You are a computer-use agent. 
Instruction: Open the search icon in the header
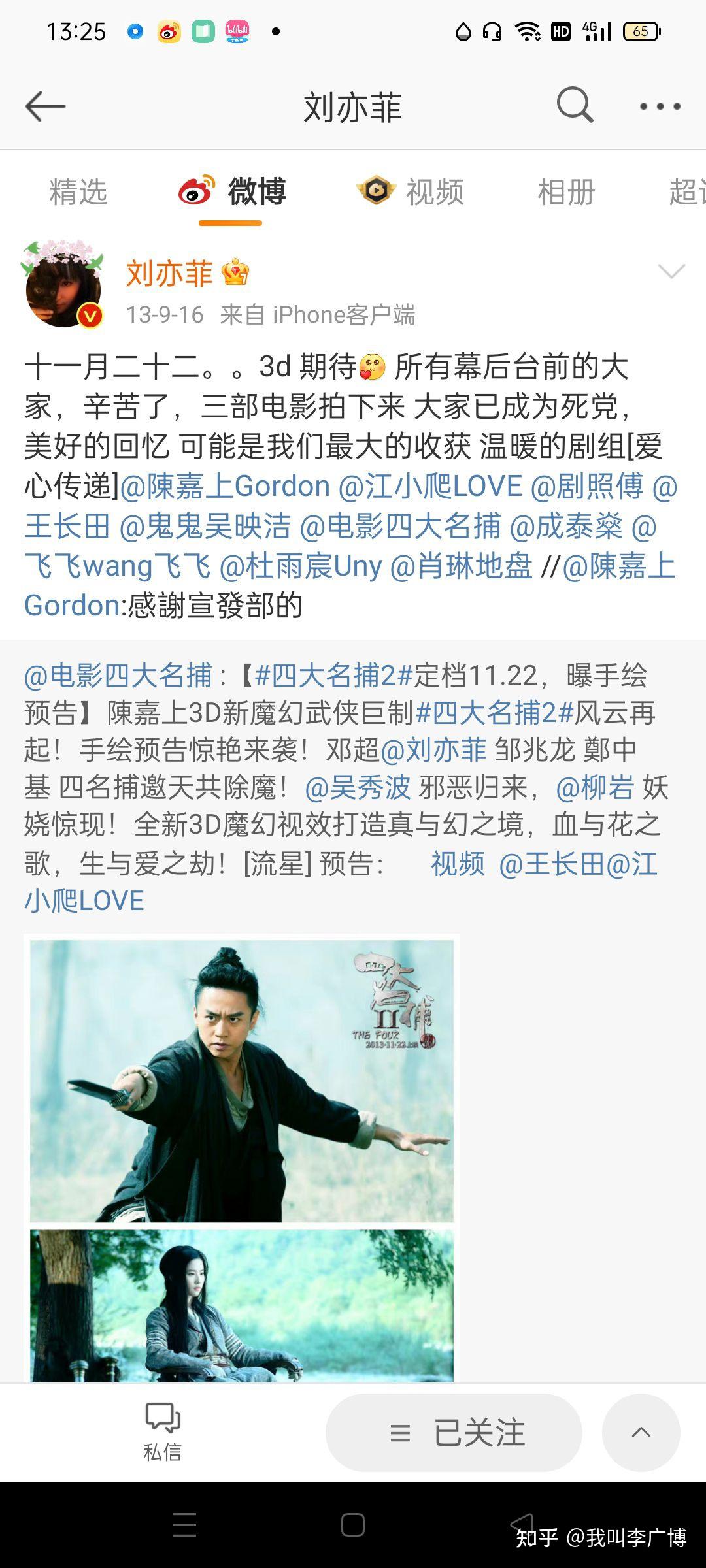coord(575,105)
